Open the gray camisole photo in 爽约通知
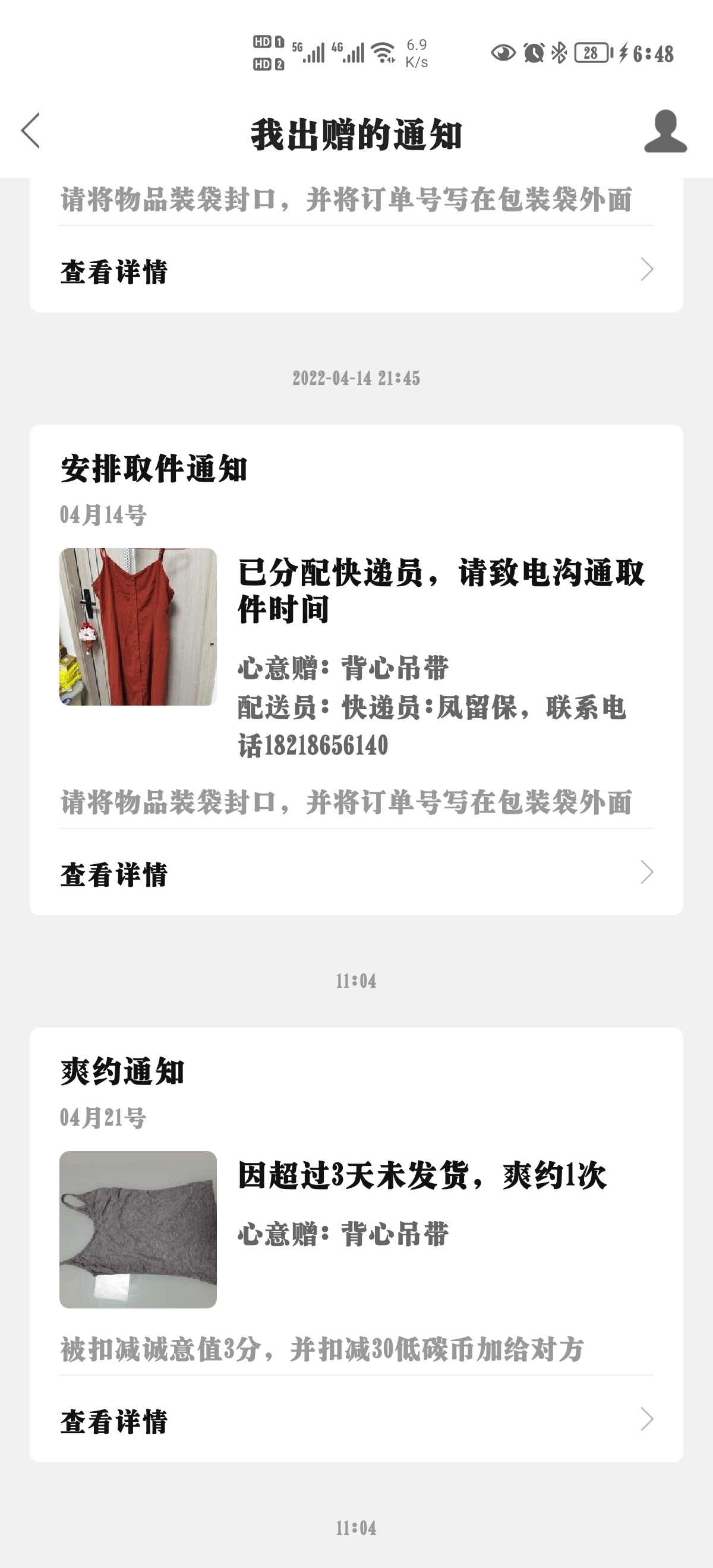This screenshot has width=713, height=1568. pyautogui.click(x=138, y=1229)
